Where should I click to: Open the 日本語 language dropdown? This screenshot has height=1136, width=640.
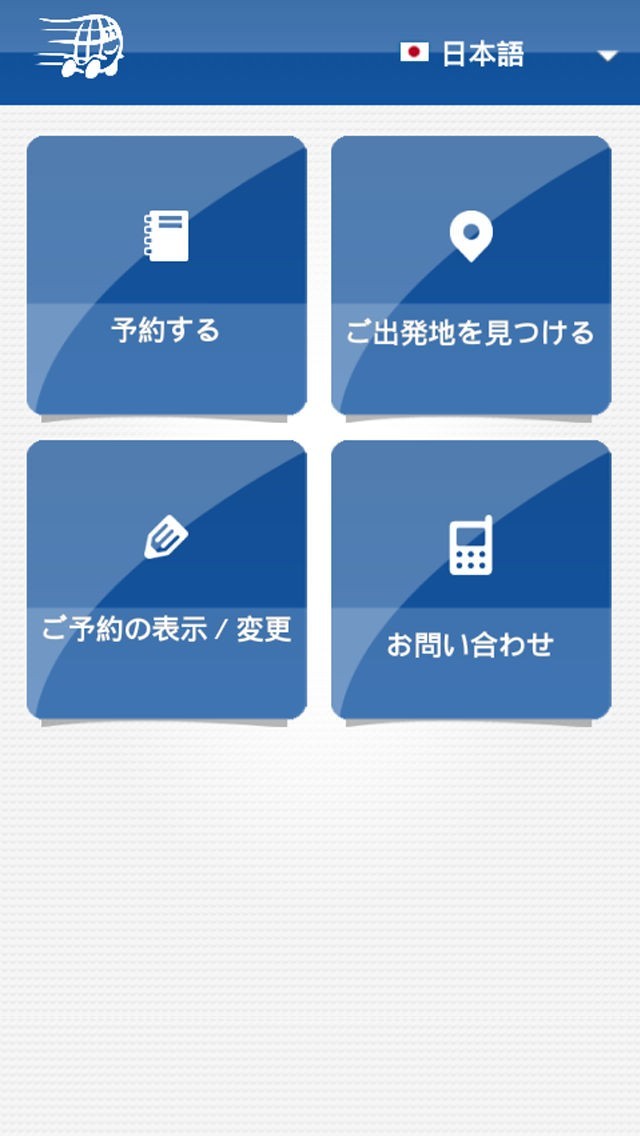click(x=510, y=54)
